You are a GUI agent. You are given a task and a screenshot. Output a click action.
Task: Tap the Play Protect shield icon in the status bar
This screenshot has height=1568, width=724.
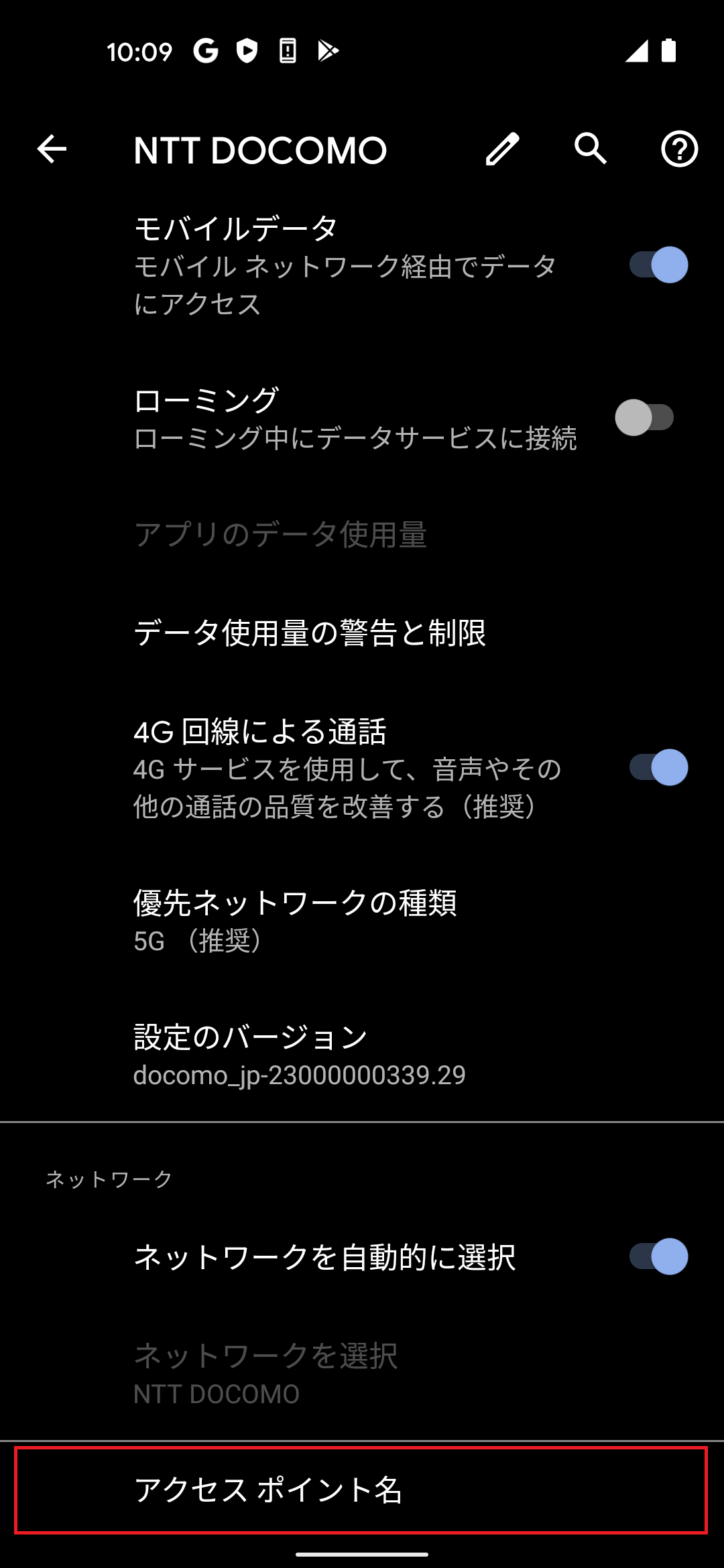pyautogui.click(x=245, y=52)
